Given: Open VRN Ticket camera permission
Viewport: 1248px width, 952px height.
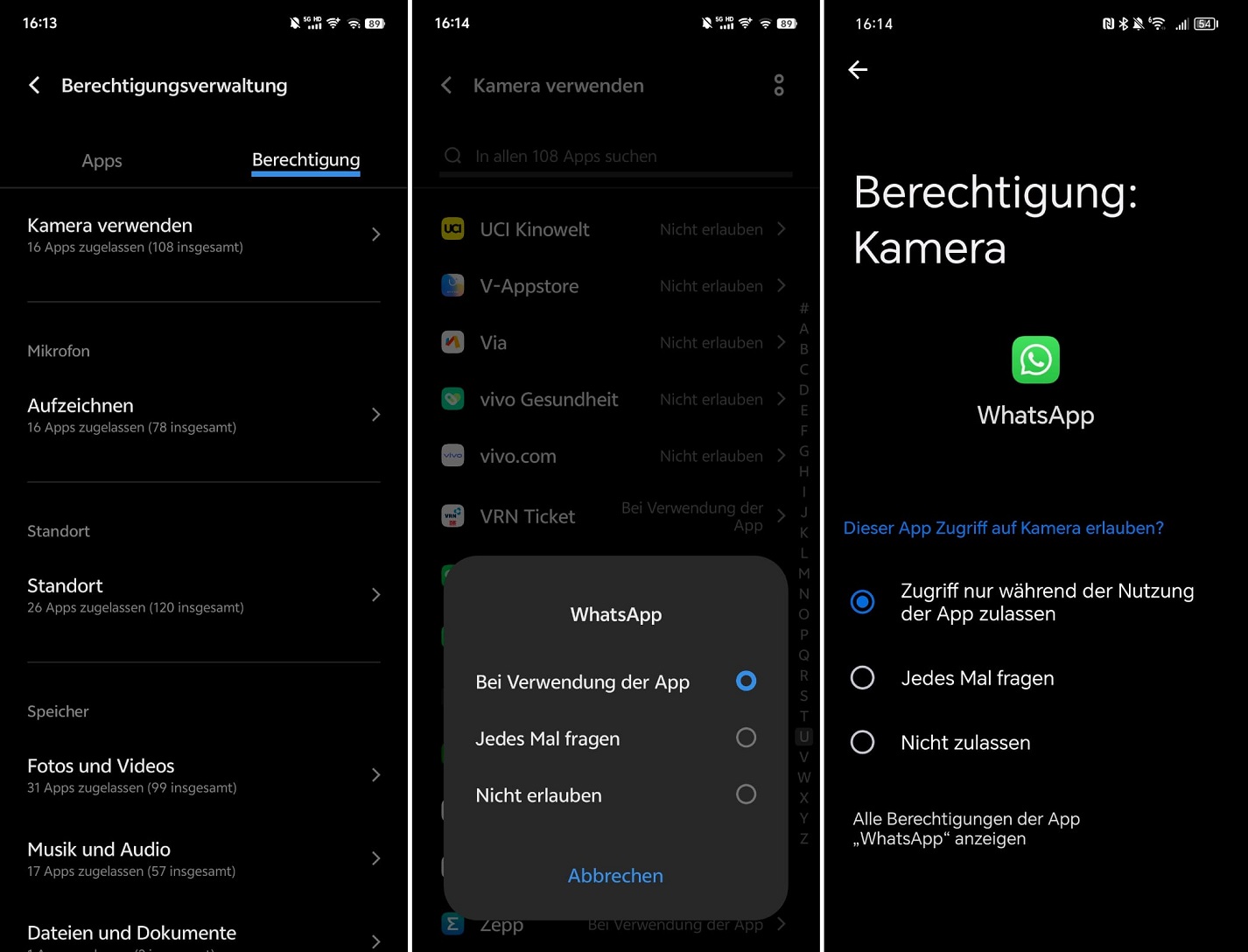Looking at the screenshot, I should (615, 516).
